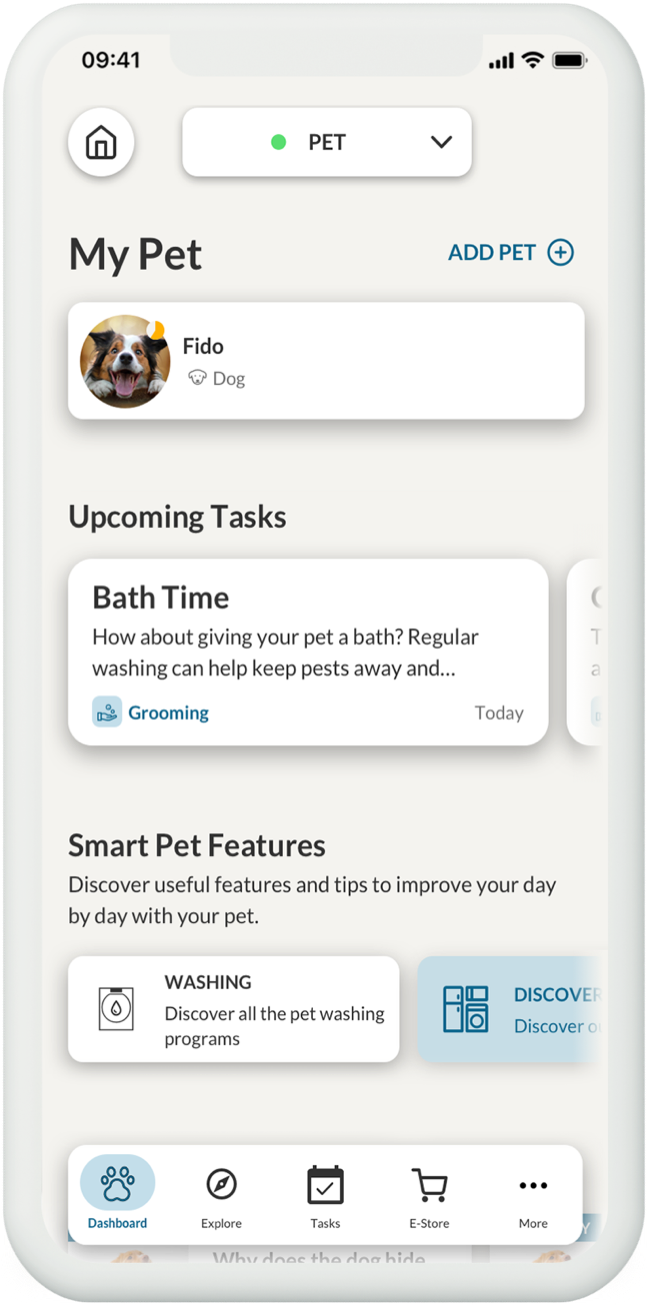The height and width of the screenshot is (1306, 648).
Task: Switch to the Explore tab
Action: (221, 1195)
